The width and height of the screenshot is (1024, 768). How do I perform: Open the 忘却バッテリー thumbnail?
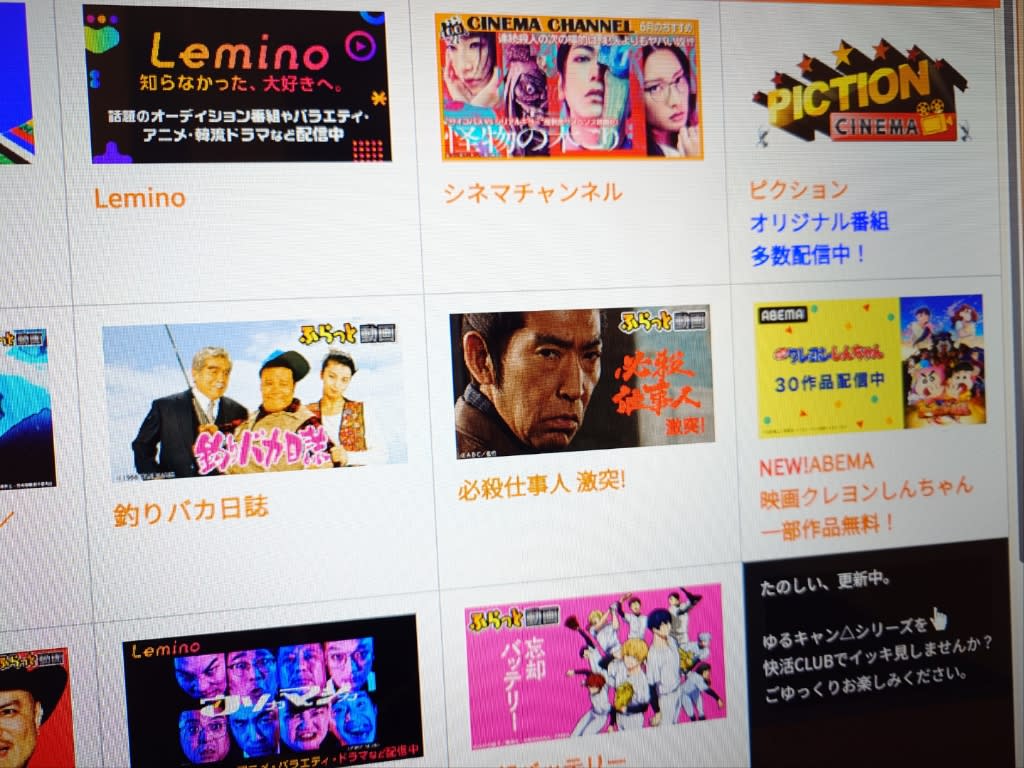(x=594, y=664)
